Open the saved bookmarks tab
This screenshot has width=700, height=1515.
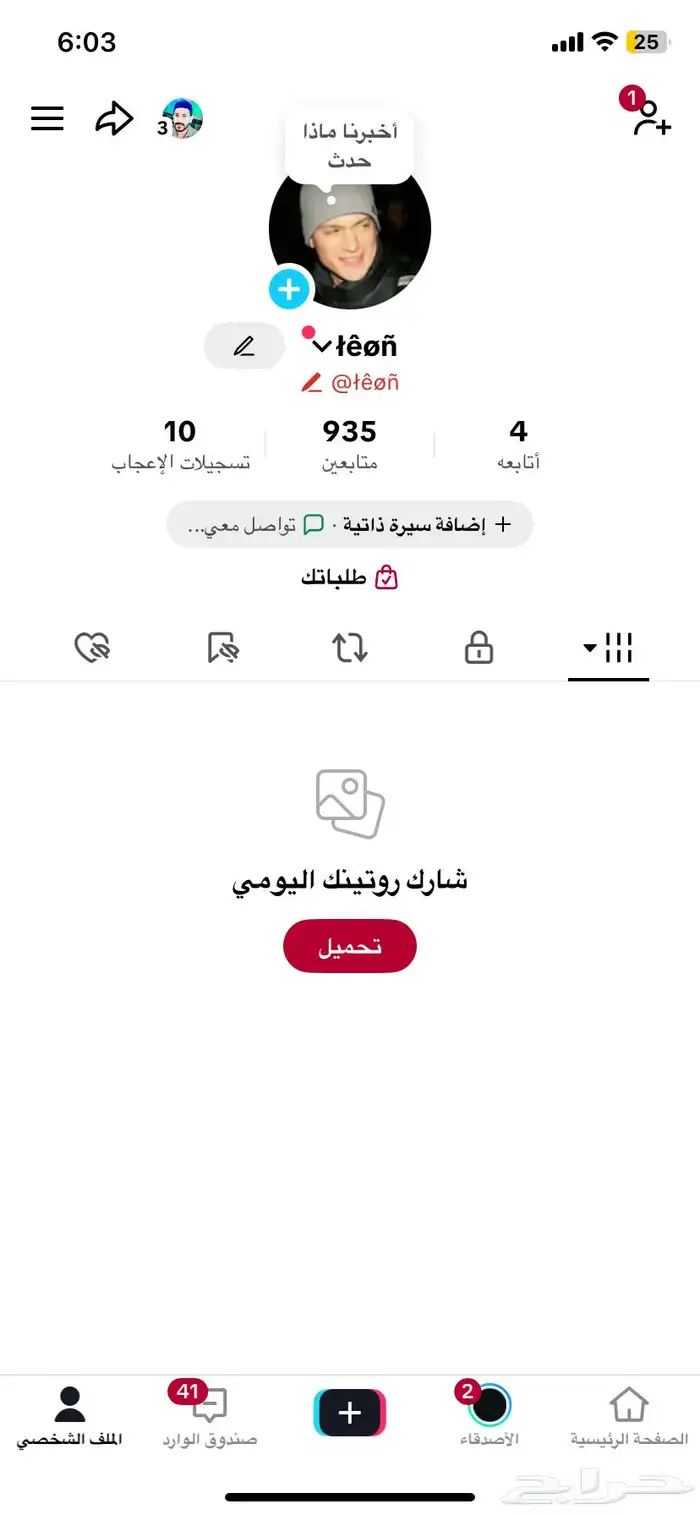coord(223,648)
